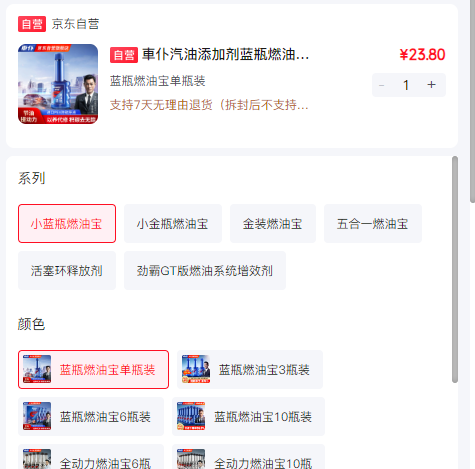Increase quantity with the plus button
475x469 pixels.
click(431, 85)
